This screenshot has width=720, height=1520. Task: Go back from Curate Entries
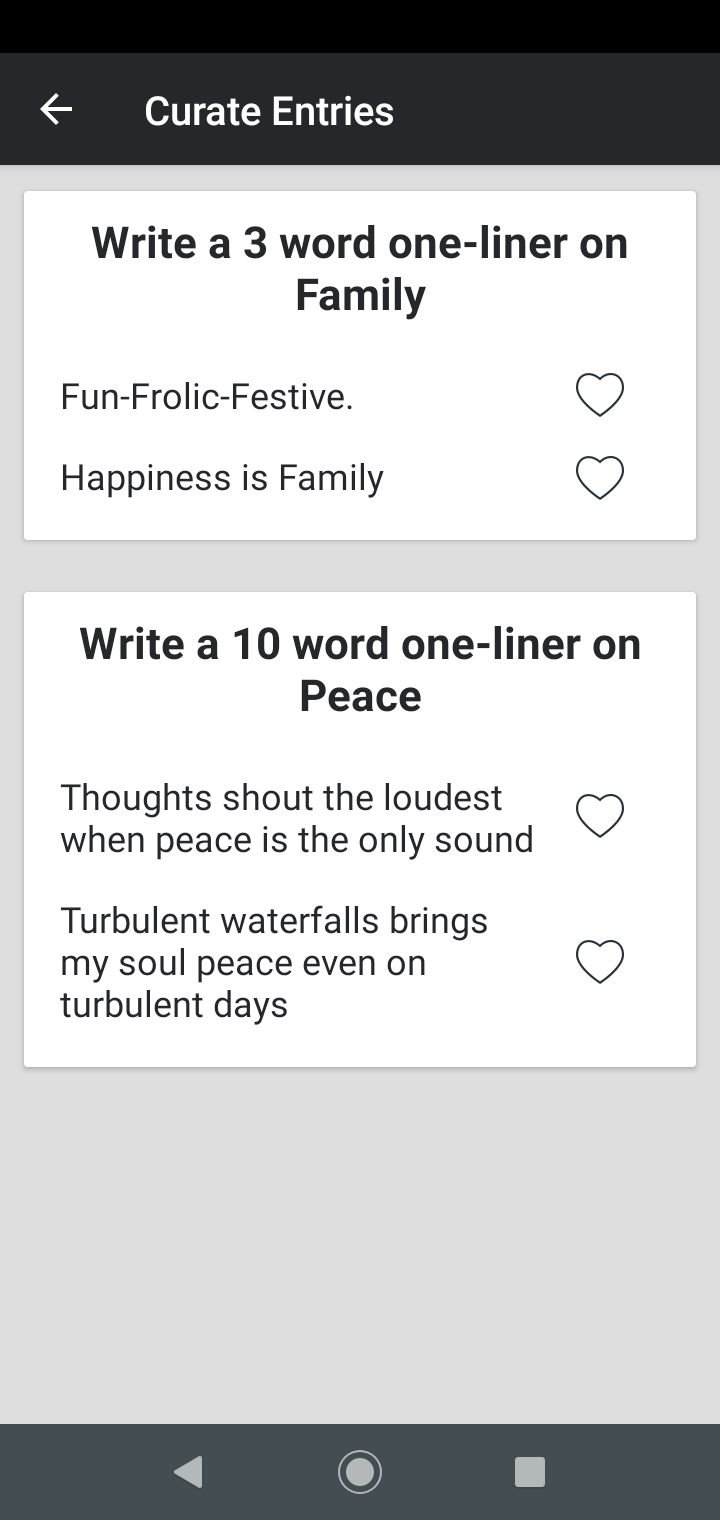point(56,110)
